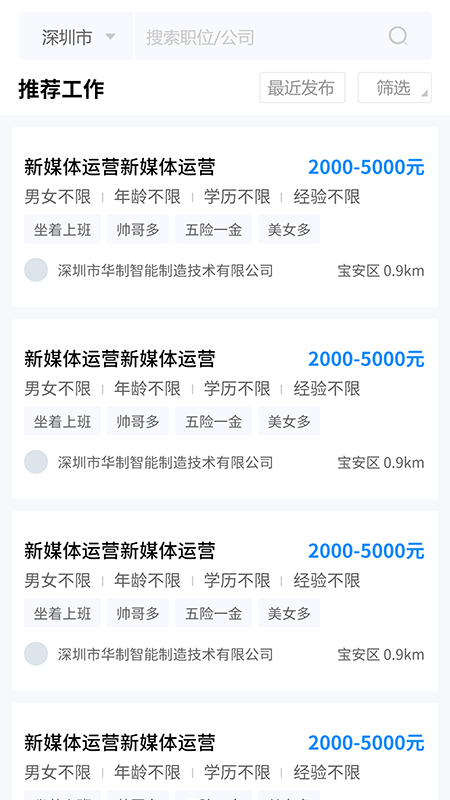Tap the magnifier search icon
450x800 pixels.
click(398, 36)
